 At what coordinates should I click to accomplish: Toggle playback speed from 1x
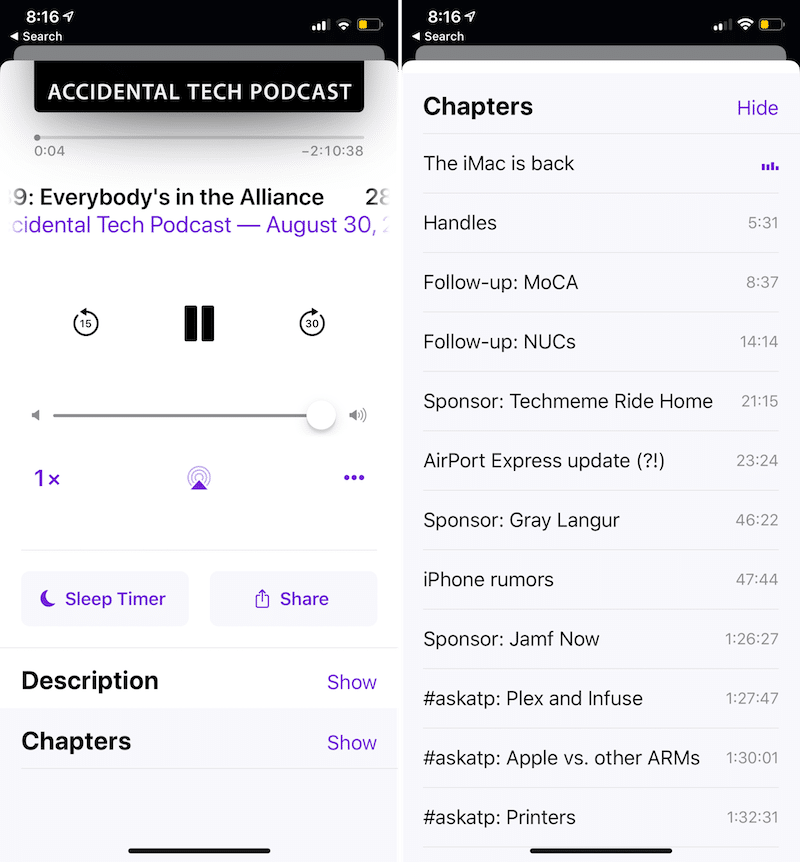(47, 478)
